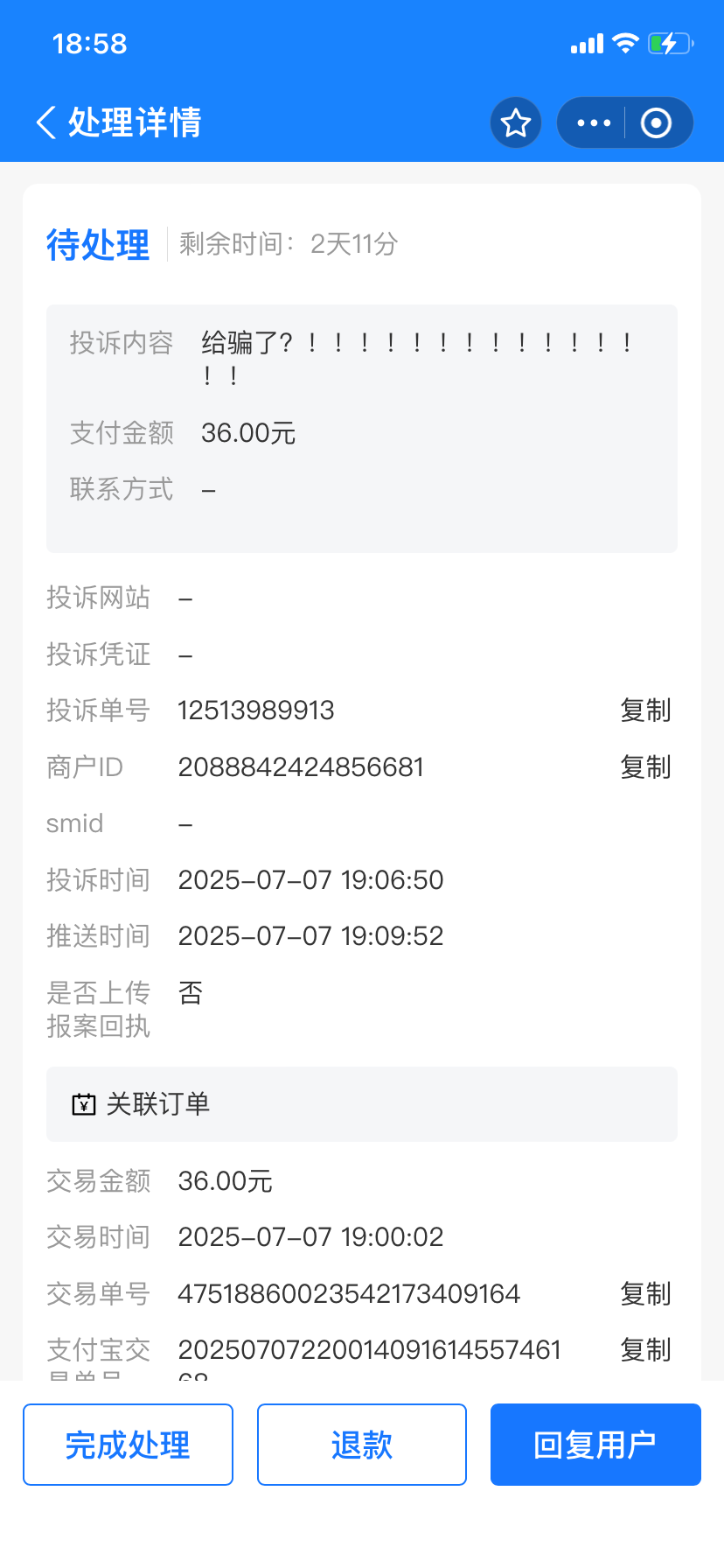Tap 完成处理 to finish handling
Viewport: 724px width, 1568px height.
(128, 1445)
